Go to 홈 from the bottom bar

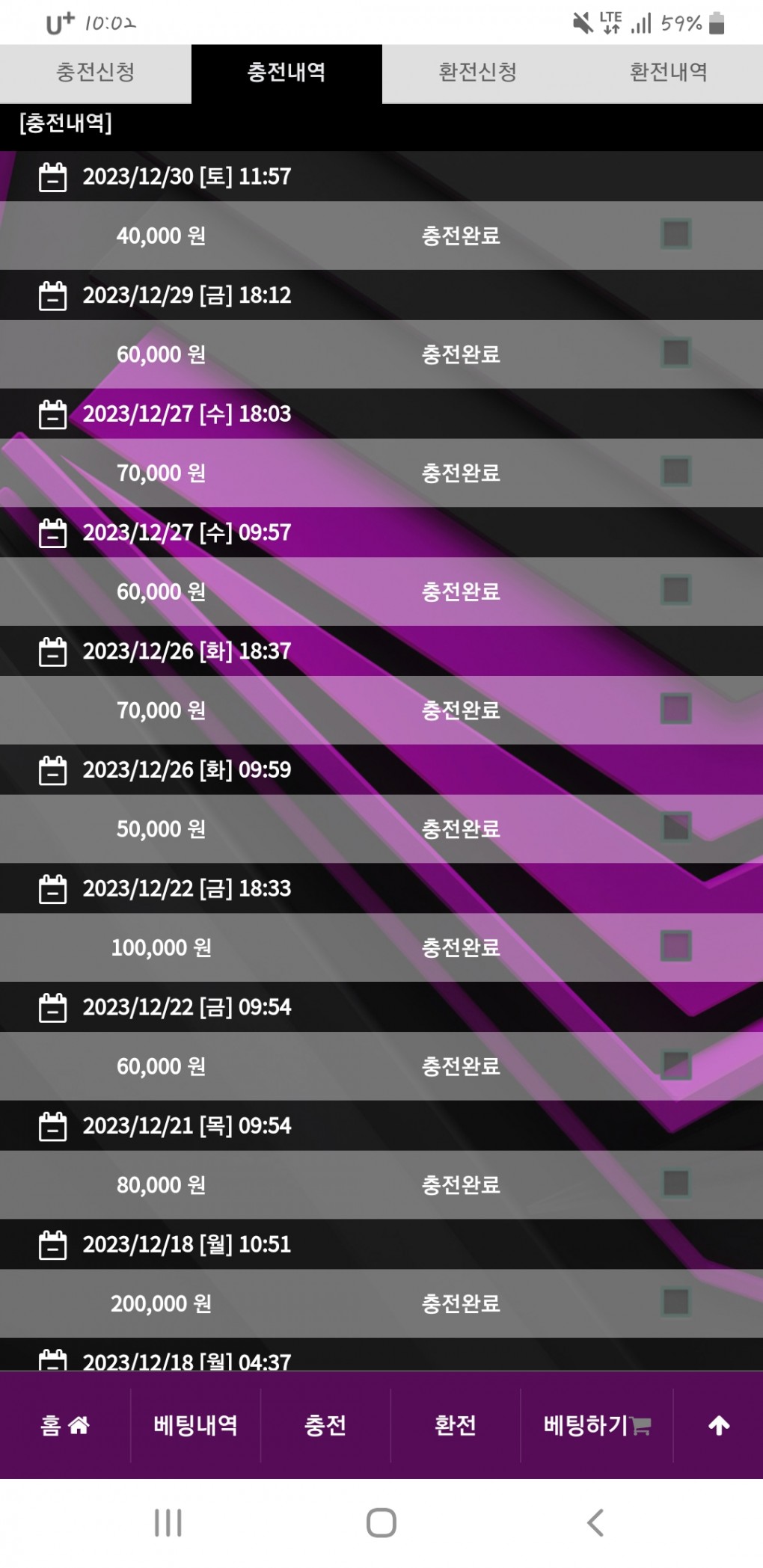[x=65, y=1425]
